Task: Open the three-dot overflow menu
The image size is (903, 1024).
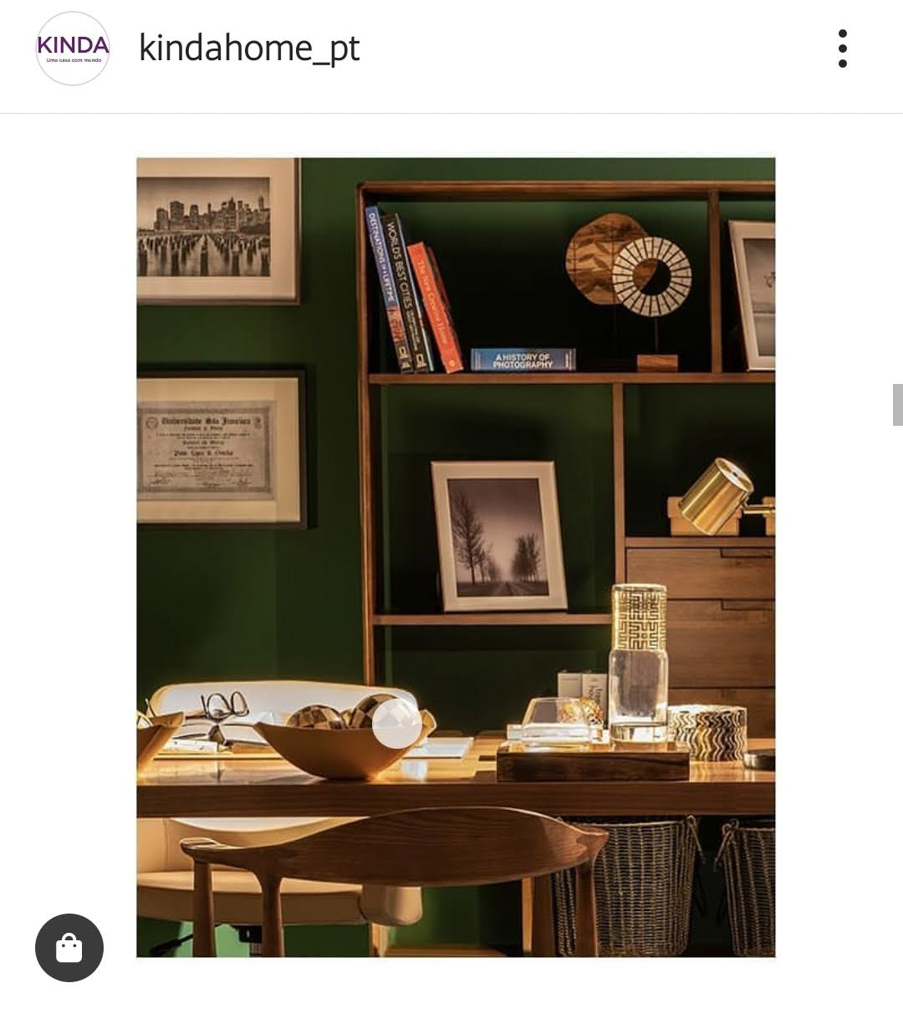Action: tap(842, 48)
